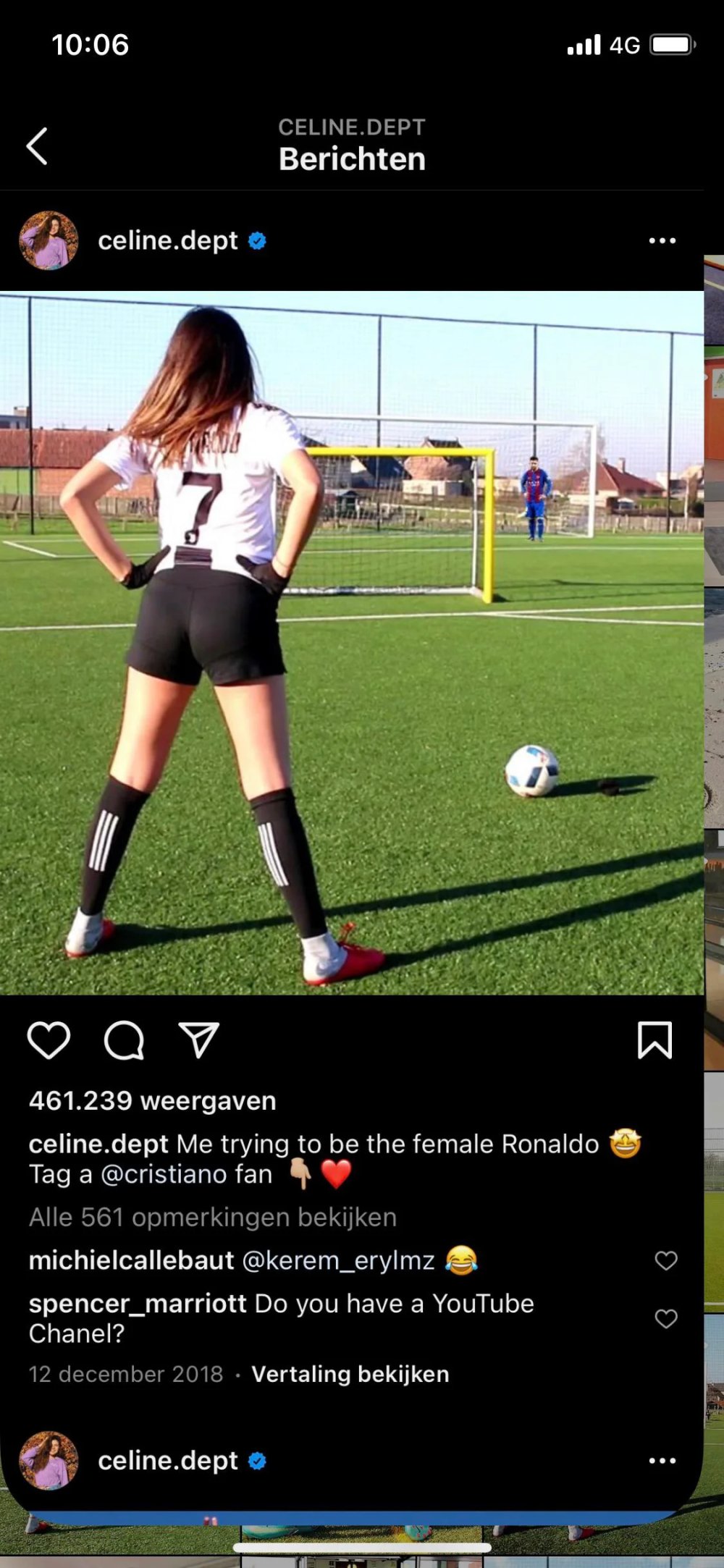Open the @kerem_erylmz mention
This screenshot has height=1568, width=724.
(338, 1261)
